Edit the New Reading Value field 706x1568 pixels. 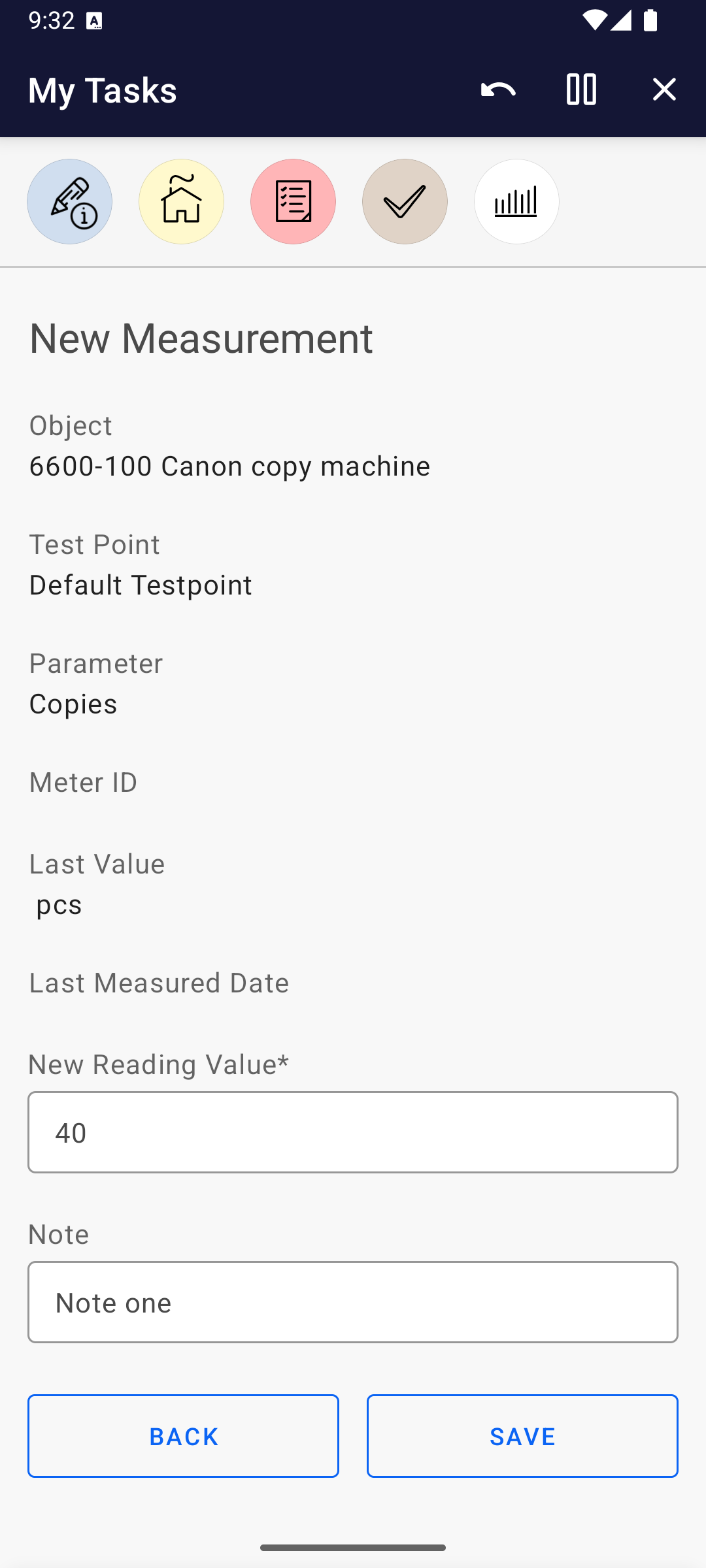pos(353,1132)
